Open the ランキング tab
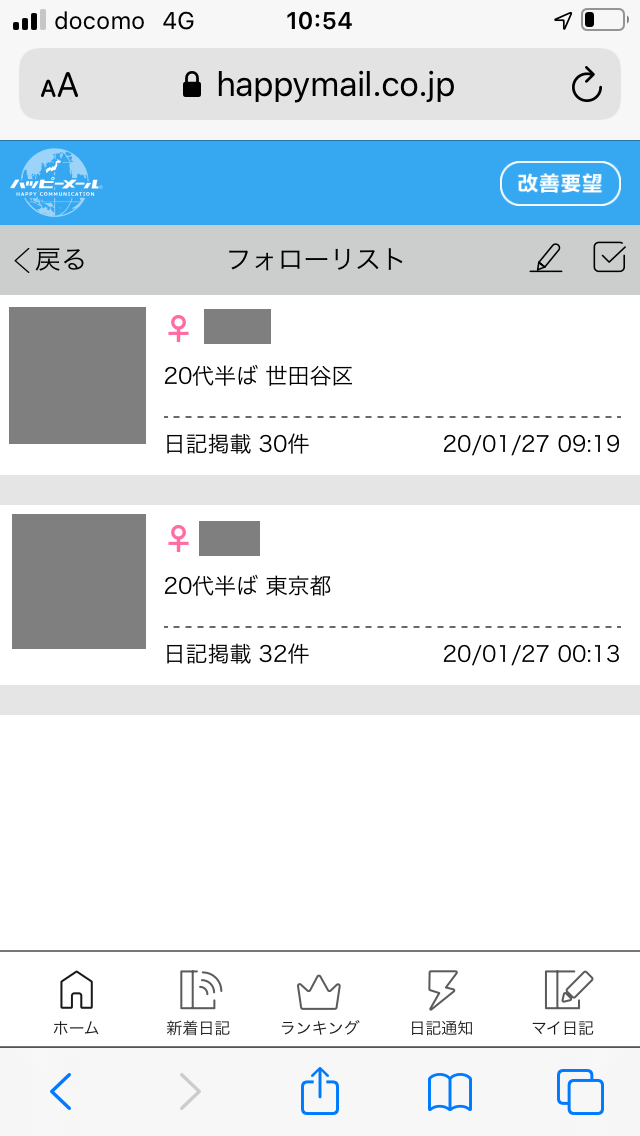Viewport: 640px width, 1136px height. pyautogui.click(x=319, y=1001)
